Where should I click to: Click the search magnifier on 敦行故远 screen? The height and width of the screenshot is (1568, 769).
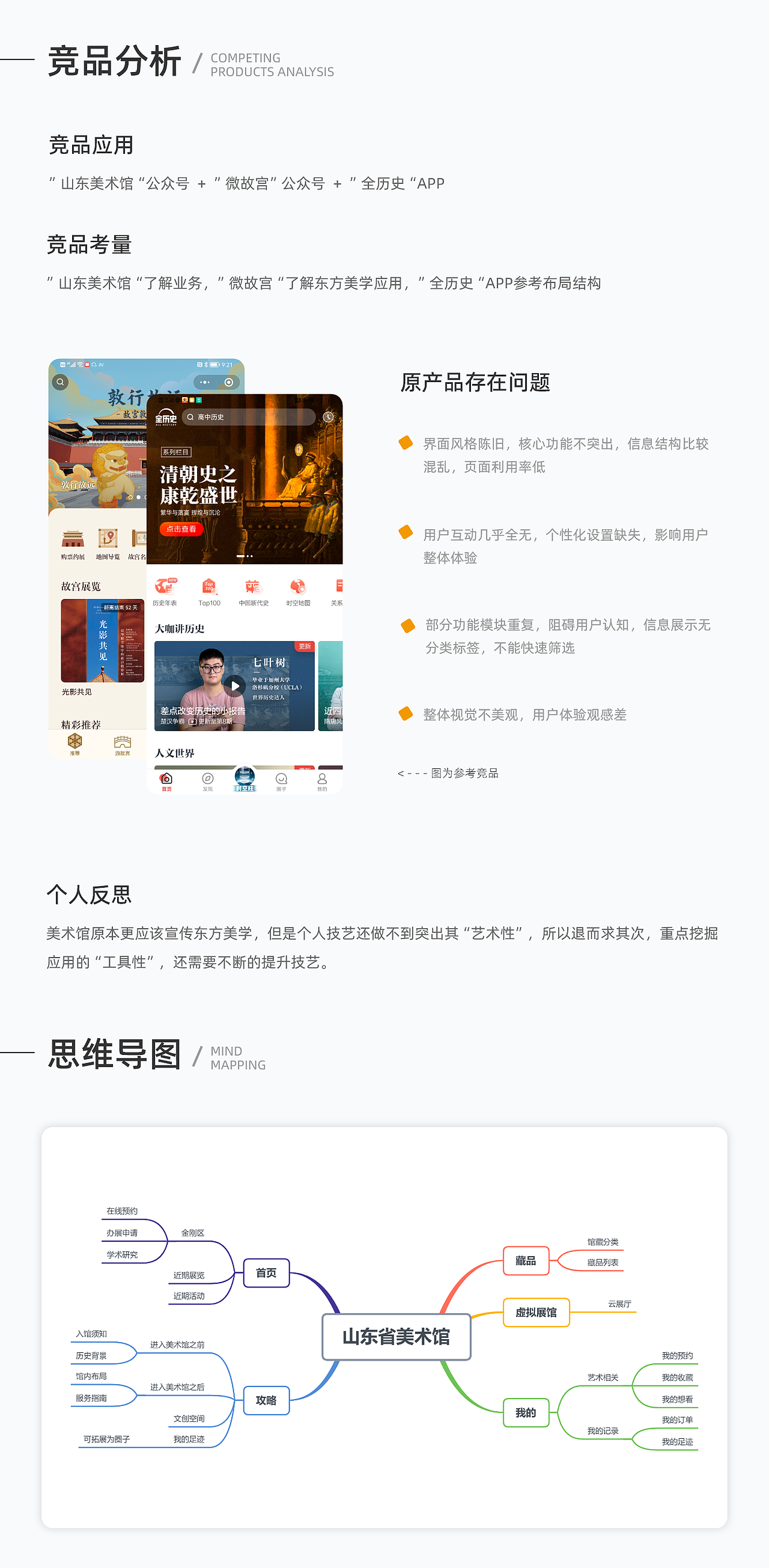coord(59,382)
